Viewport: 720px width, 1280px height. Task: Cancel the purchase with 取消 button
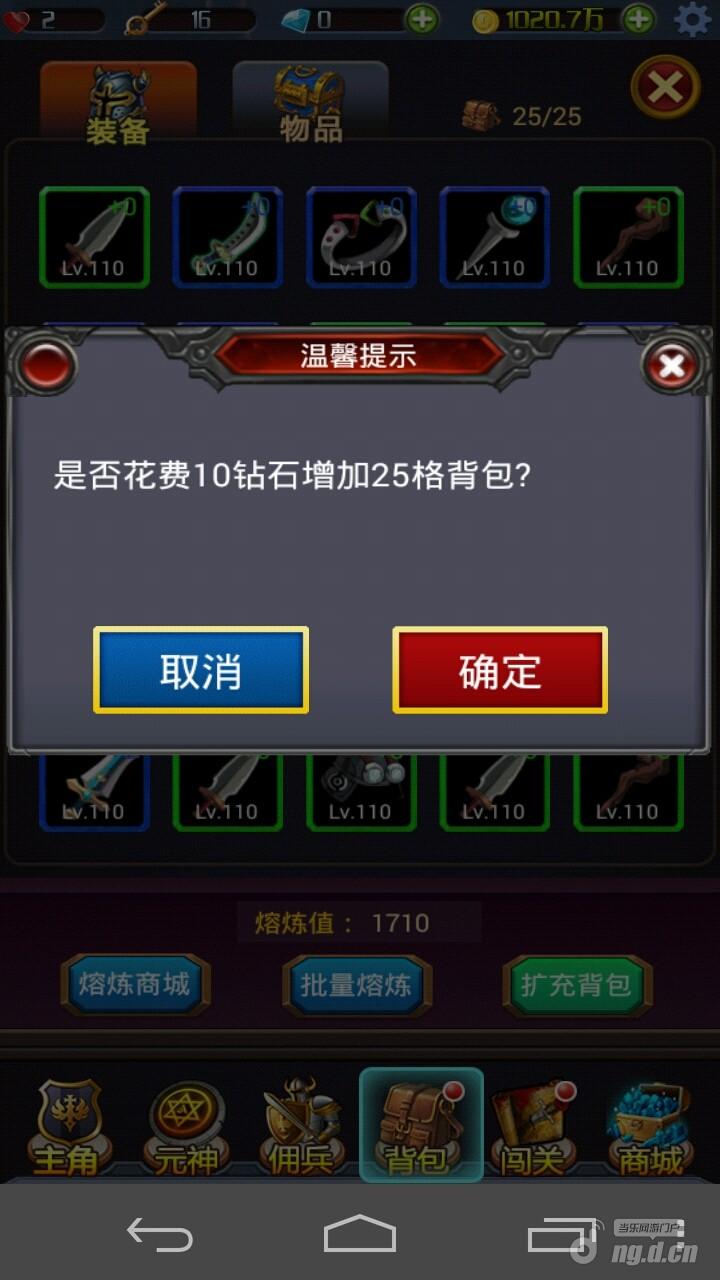201,670
